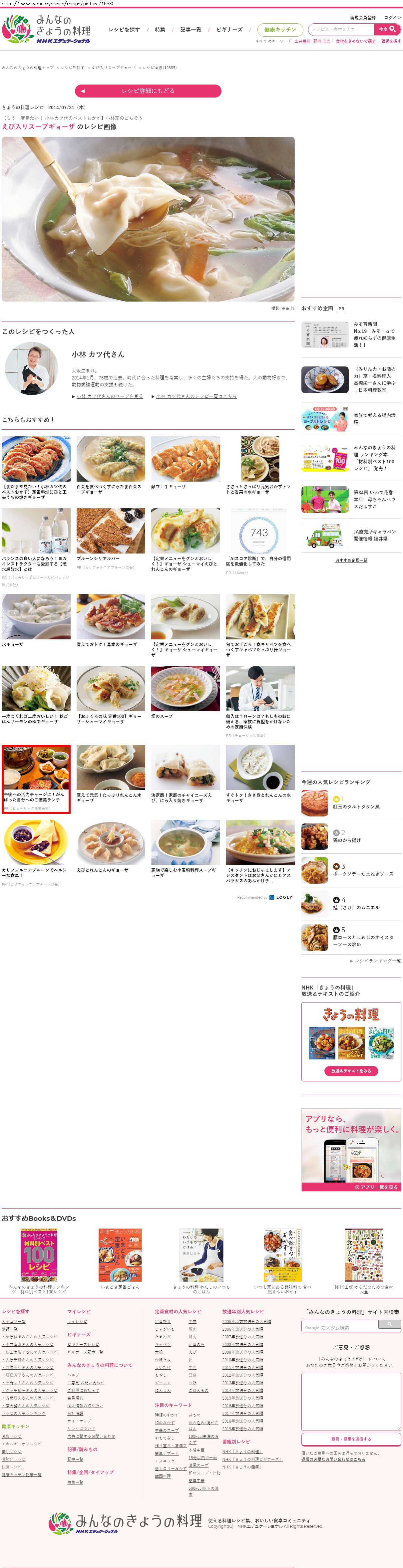This screenshot has height=1568, width=403.
Task: Tap the recipe search field in header
Action: 341,29
